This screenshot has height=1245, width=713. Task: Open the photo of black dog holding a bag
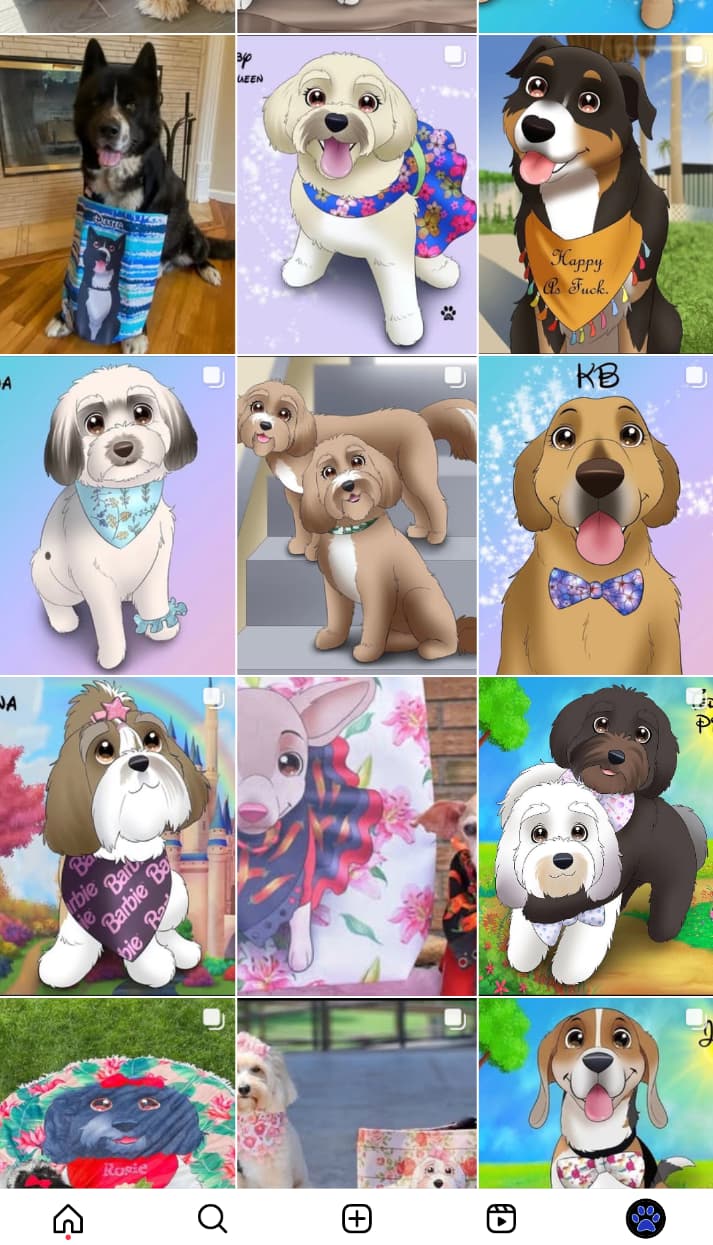click(x=117, y=195)
